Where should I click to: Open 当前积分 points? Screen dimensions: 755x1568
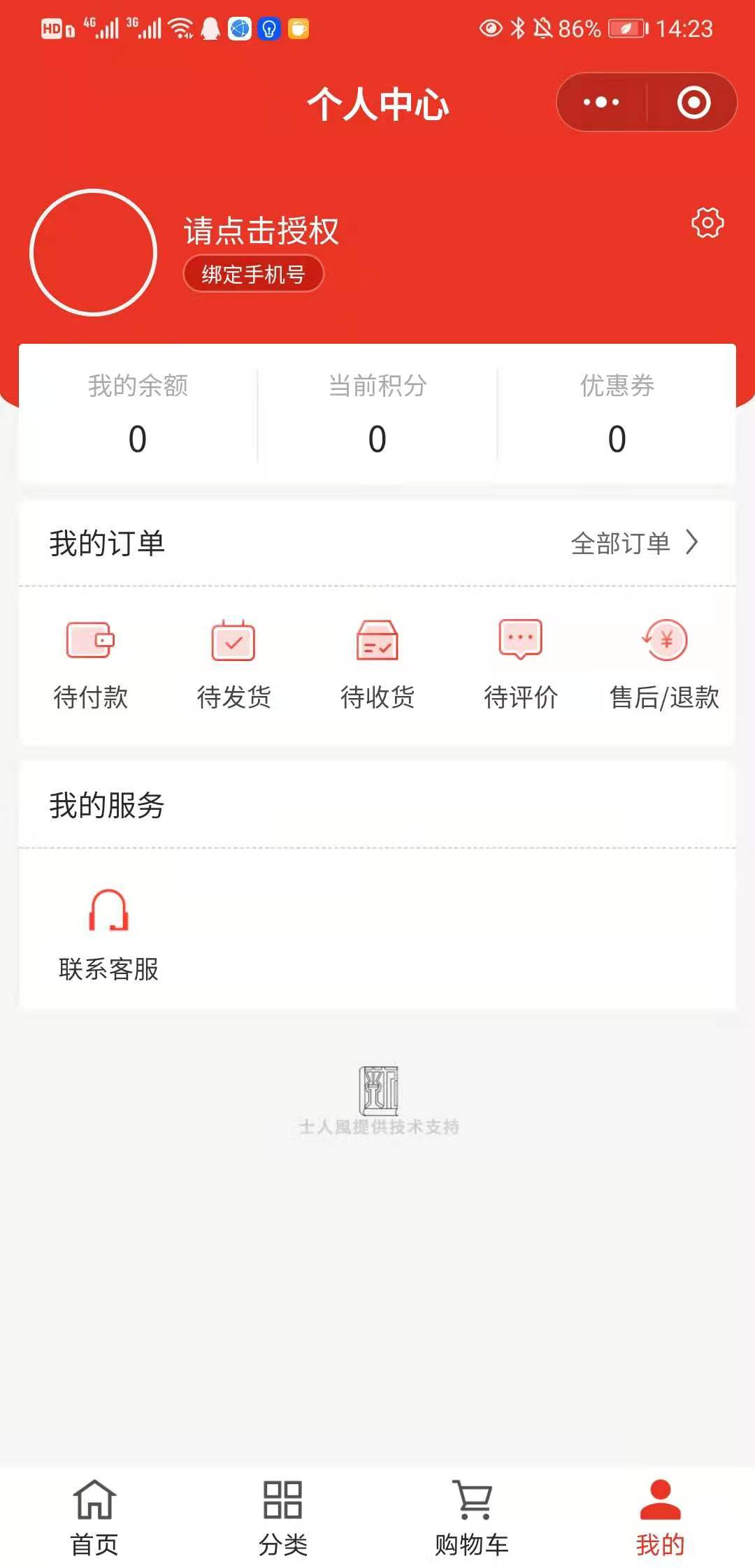coord(377,414)
